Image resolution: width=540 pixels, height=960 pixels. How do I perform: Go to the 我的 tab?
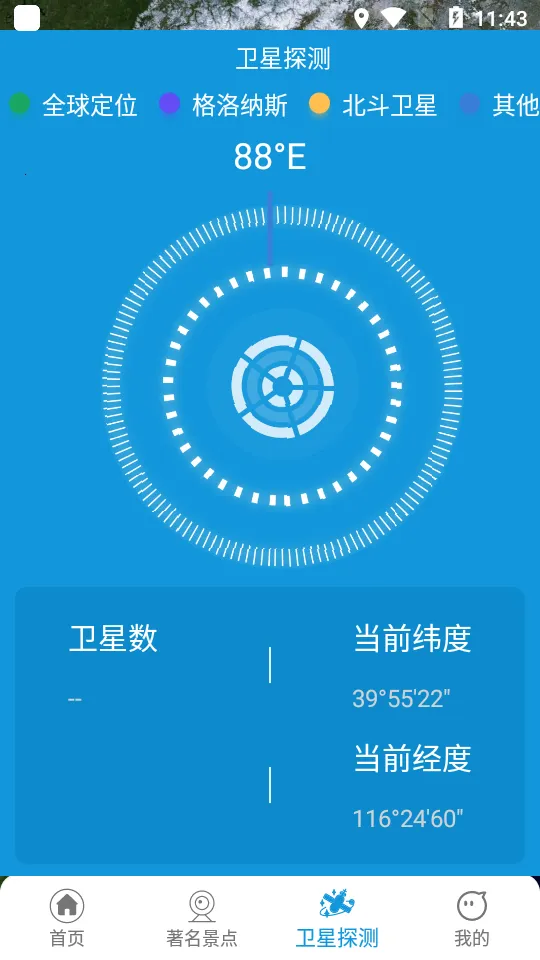tap(472, 918)
